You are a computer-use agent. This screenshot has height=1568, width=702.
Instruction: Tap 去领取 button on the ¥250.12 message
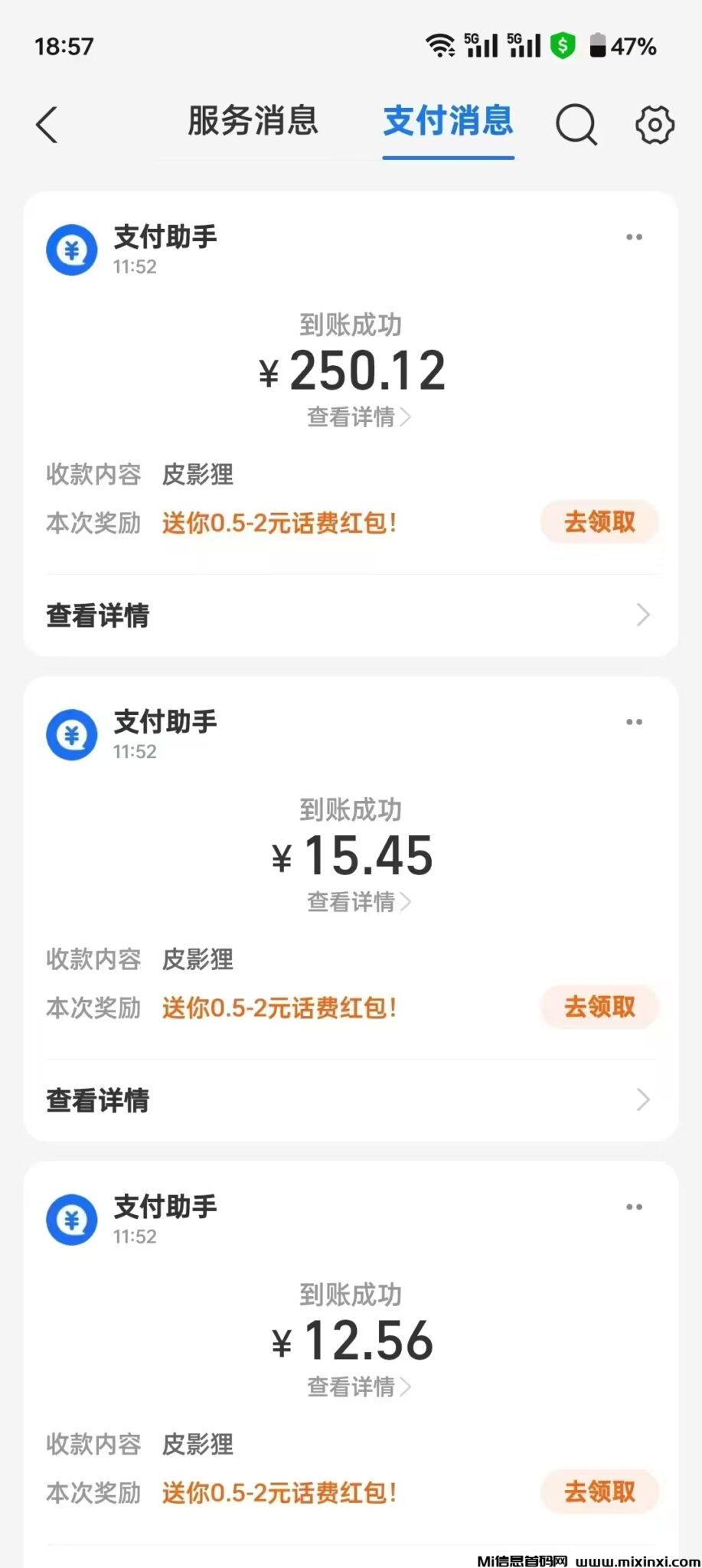tap(600, 521)
